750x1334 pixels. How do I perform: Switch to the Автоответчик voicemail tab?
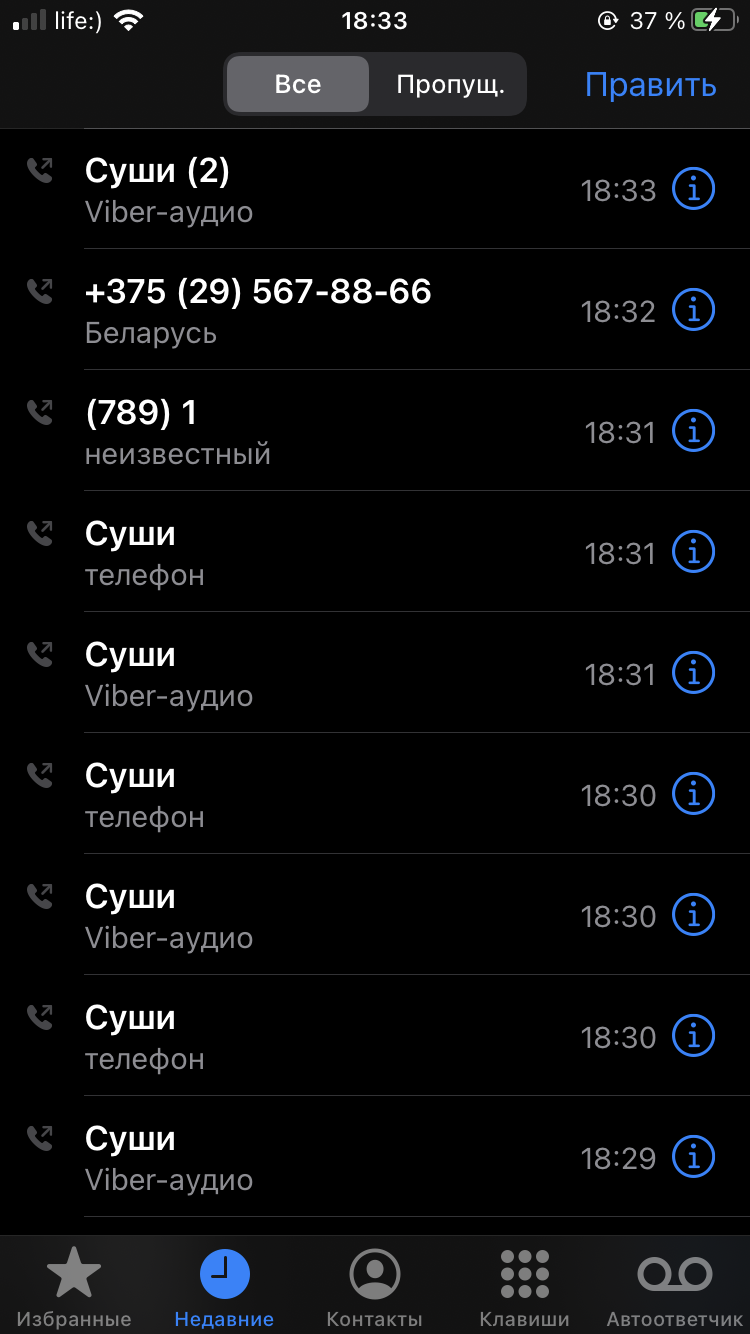(675, 1287)
